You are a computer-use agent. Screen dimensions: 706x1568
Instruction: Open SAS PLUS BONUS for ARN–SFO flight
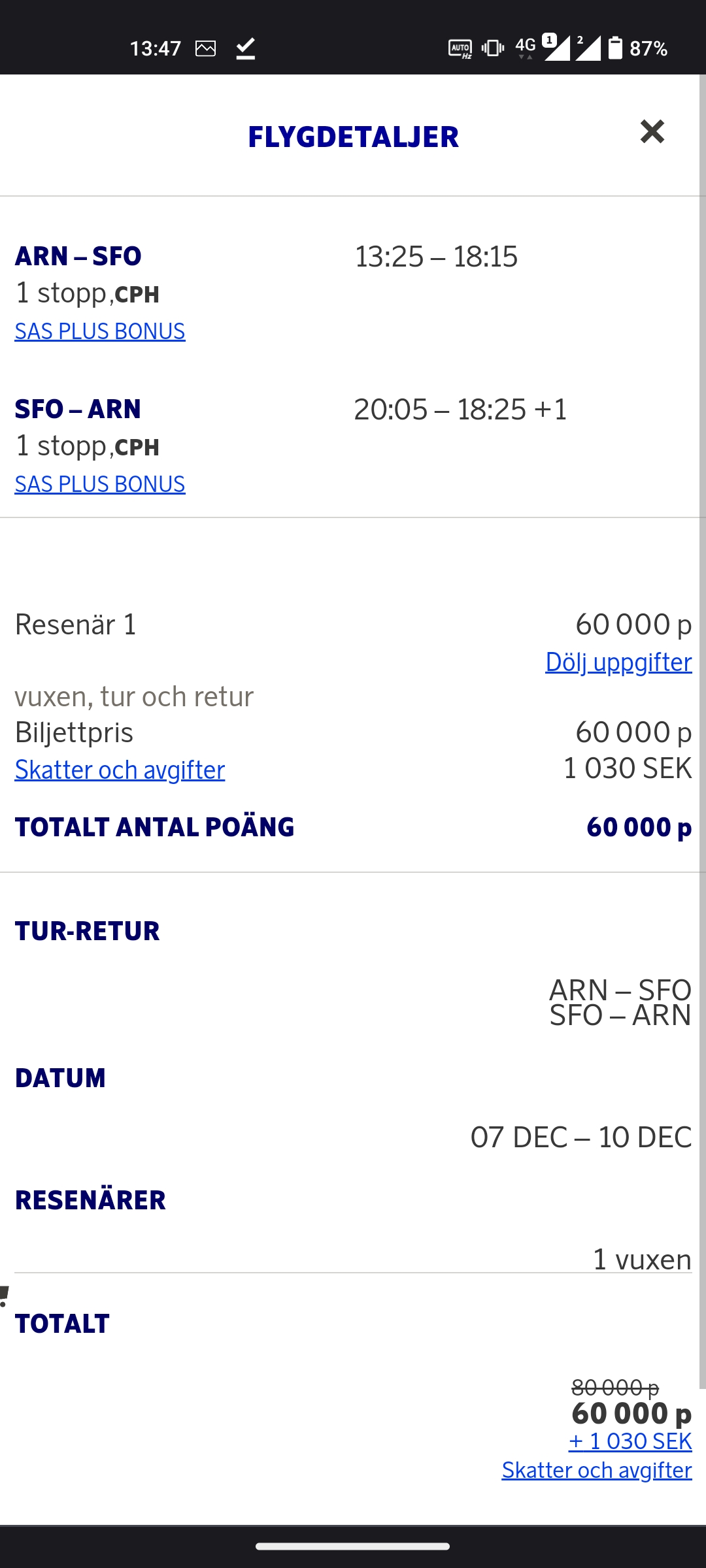pyautogui.click(x=100, y=331)
